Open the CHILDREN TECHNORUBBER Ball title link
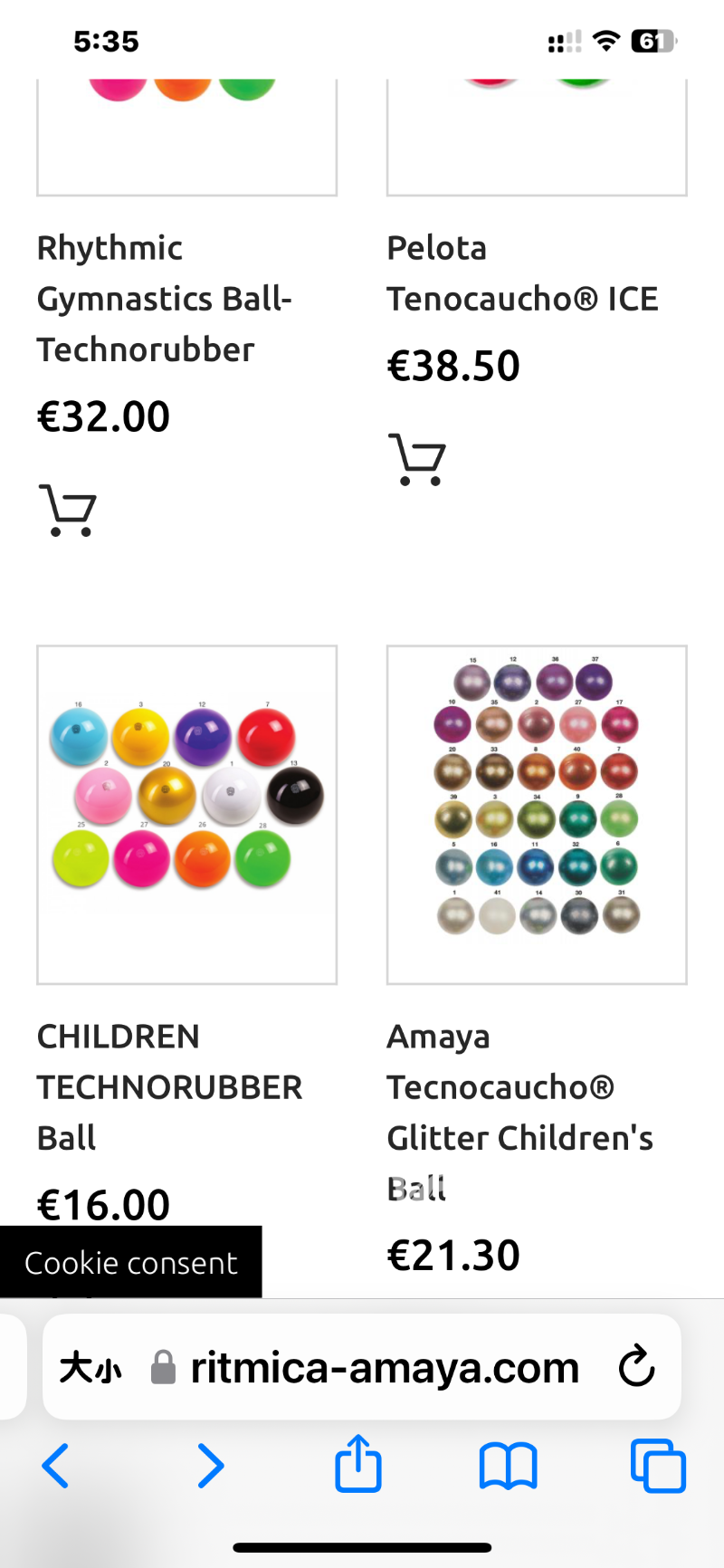The image size is (724, 1568). point(169,1086)
